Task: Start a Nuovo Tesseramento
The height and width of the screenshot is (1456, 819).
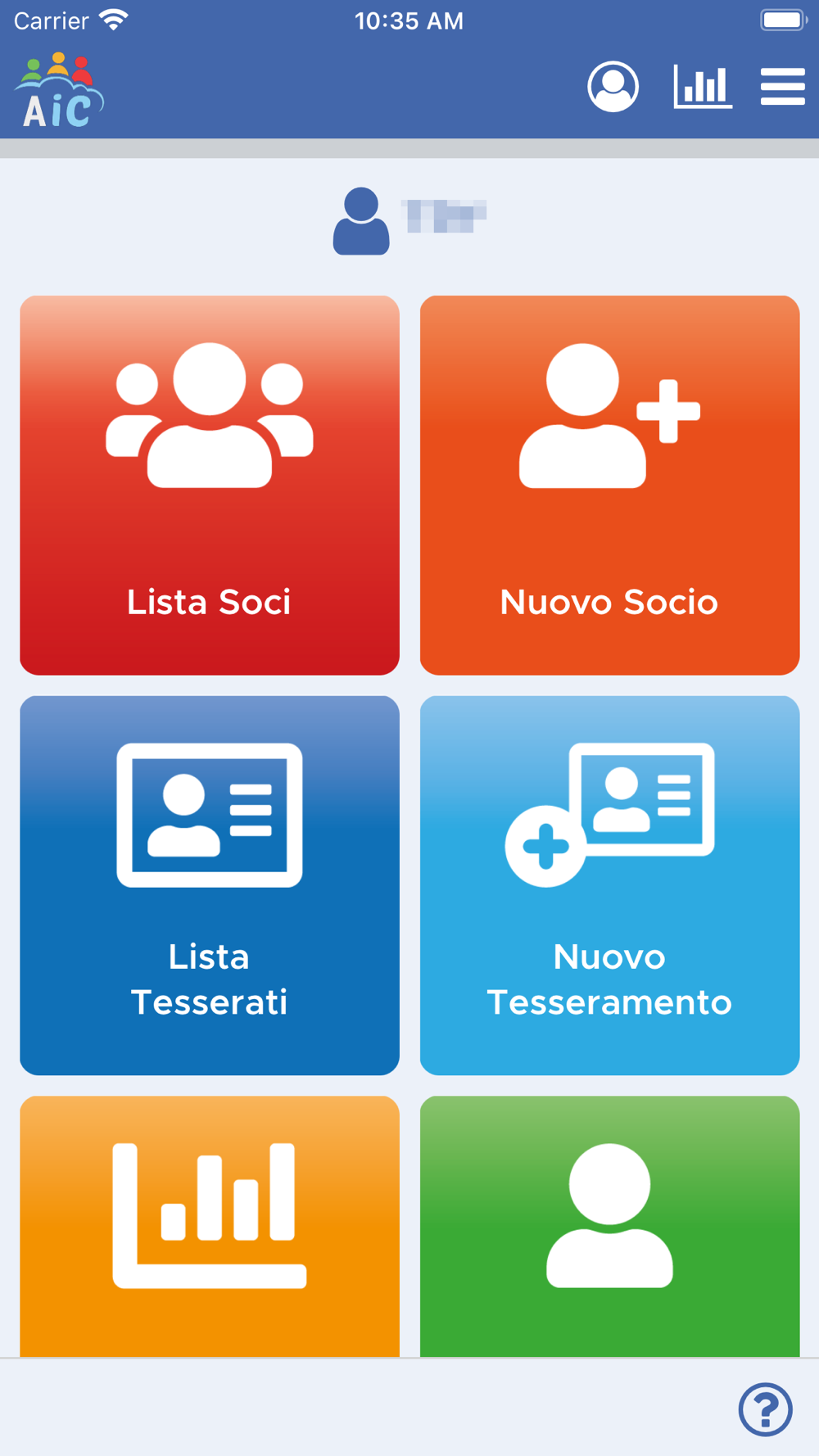Action: (x=609, y=885)
